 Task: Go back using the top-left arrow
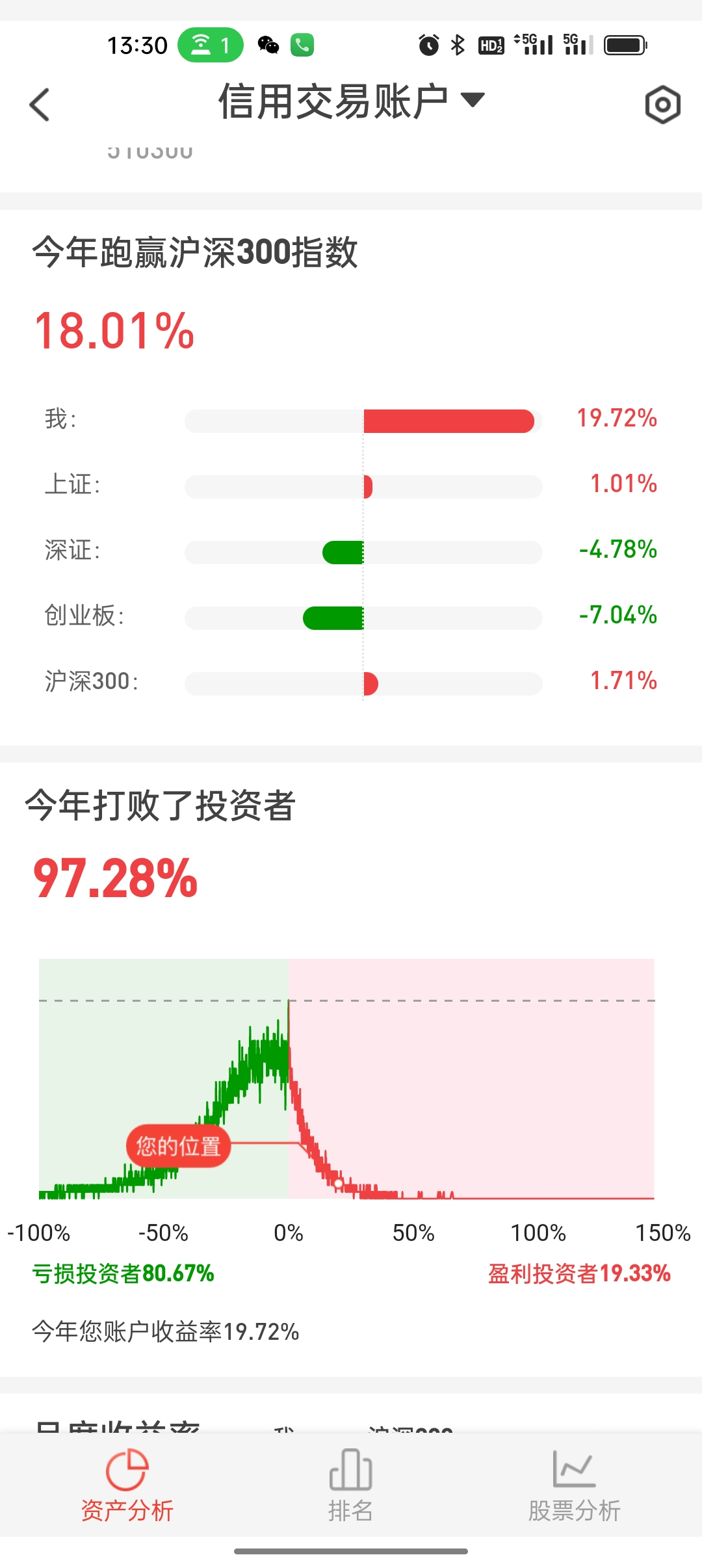40,105
